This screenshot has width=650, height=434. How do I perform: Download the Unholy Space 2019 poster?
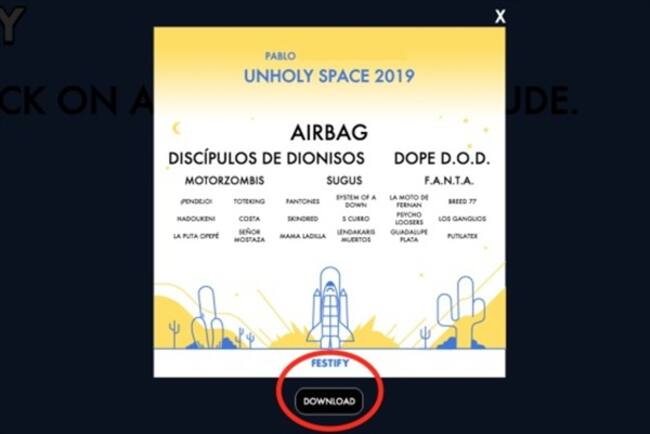click(x=329, y=401)
